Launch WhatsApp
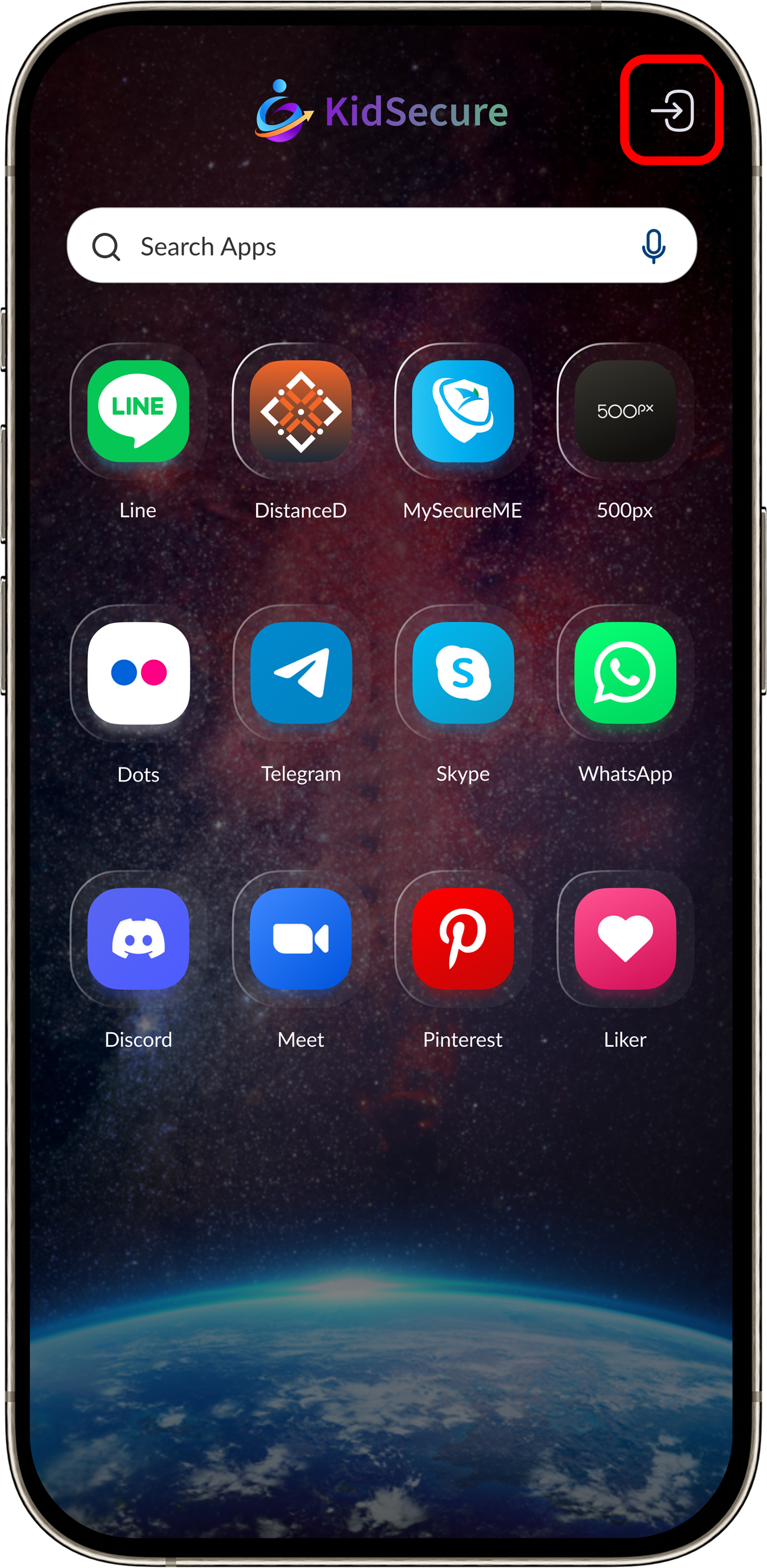The image size is (767, 1568). [625, 673]
